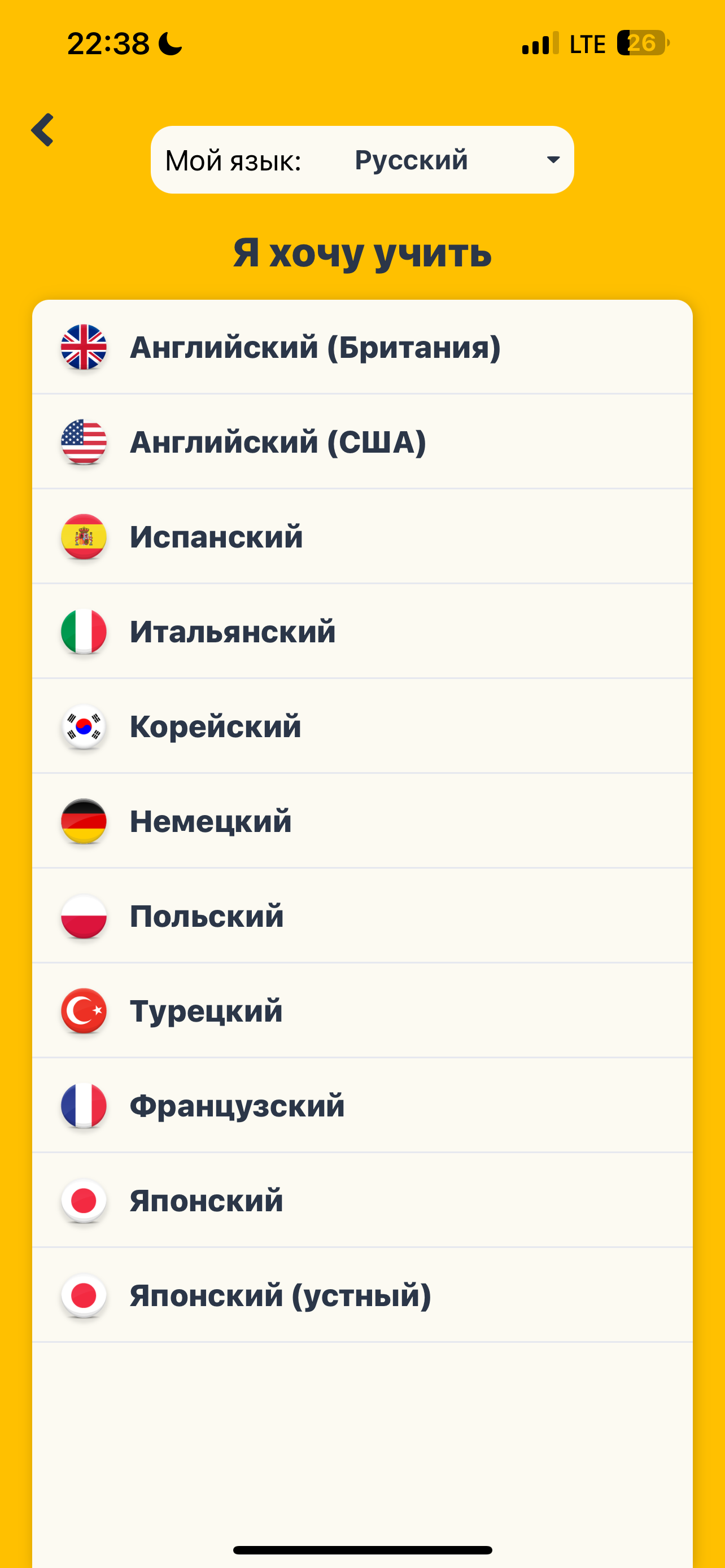Screen dimensions: 725x1568
Task: Pick Французский to learn
Action: 362,1105
